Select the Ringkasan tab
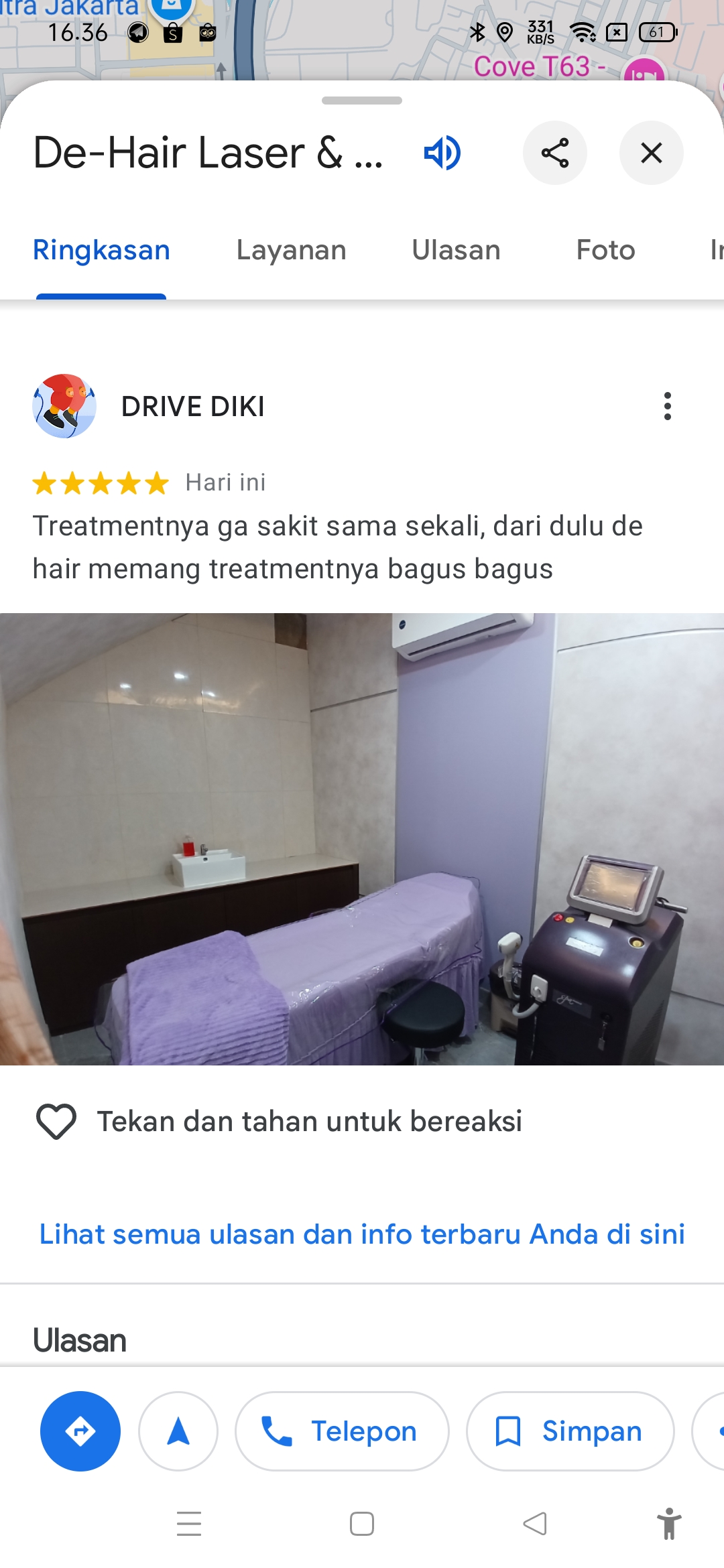The height and width of the screenshot is (1568, 724). 101,250
